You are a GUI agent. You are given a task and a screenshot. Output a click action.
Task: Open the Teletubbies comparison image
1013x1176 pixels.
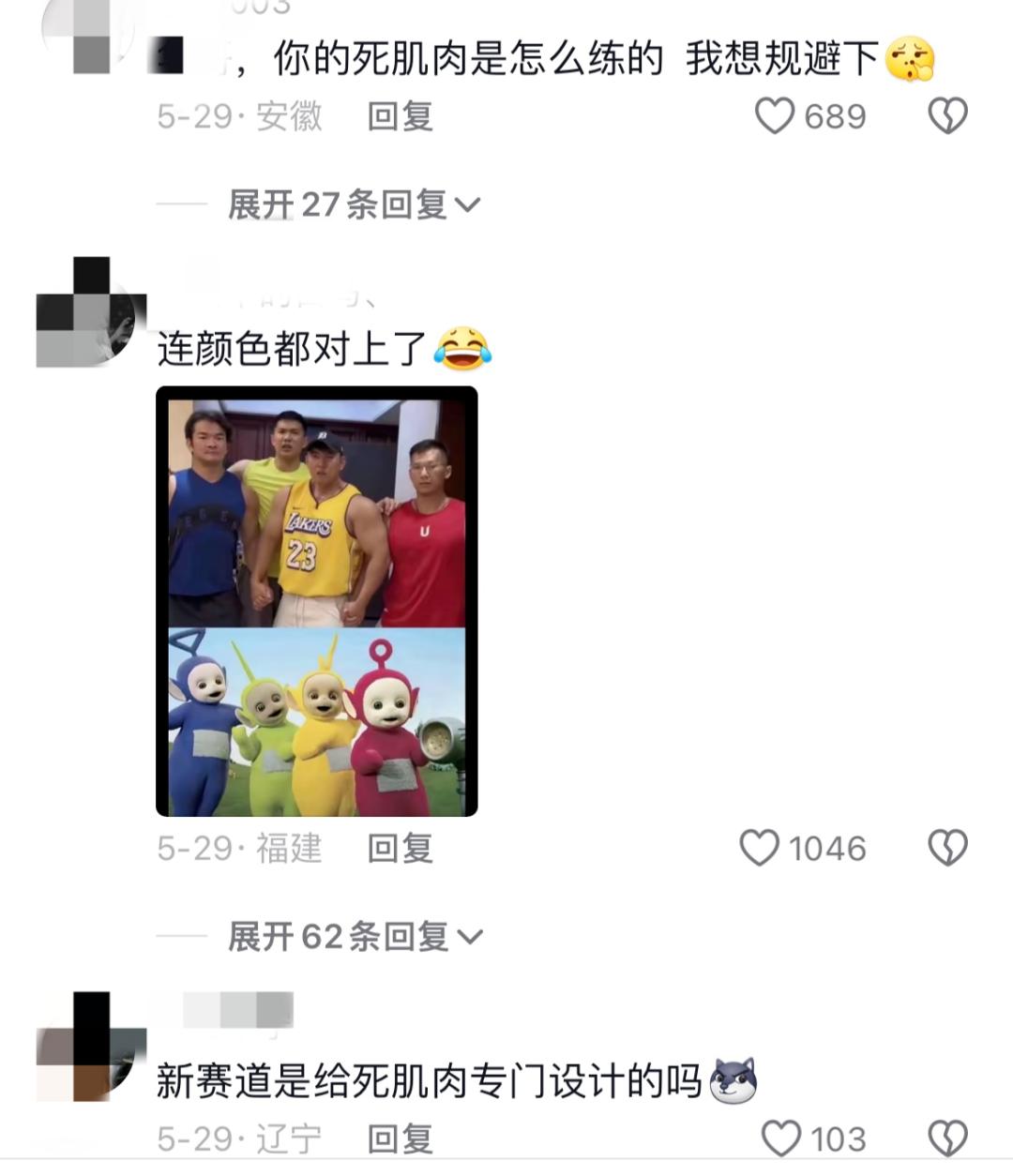coord(316,601)
